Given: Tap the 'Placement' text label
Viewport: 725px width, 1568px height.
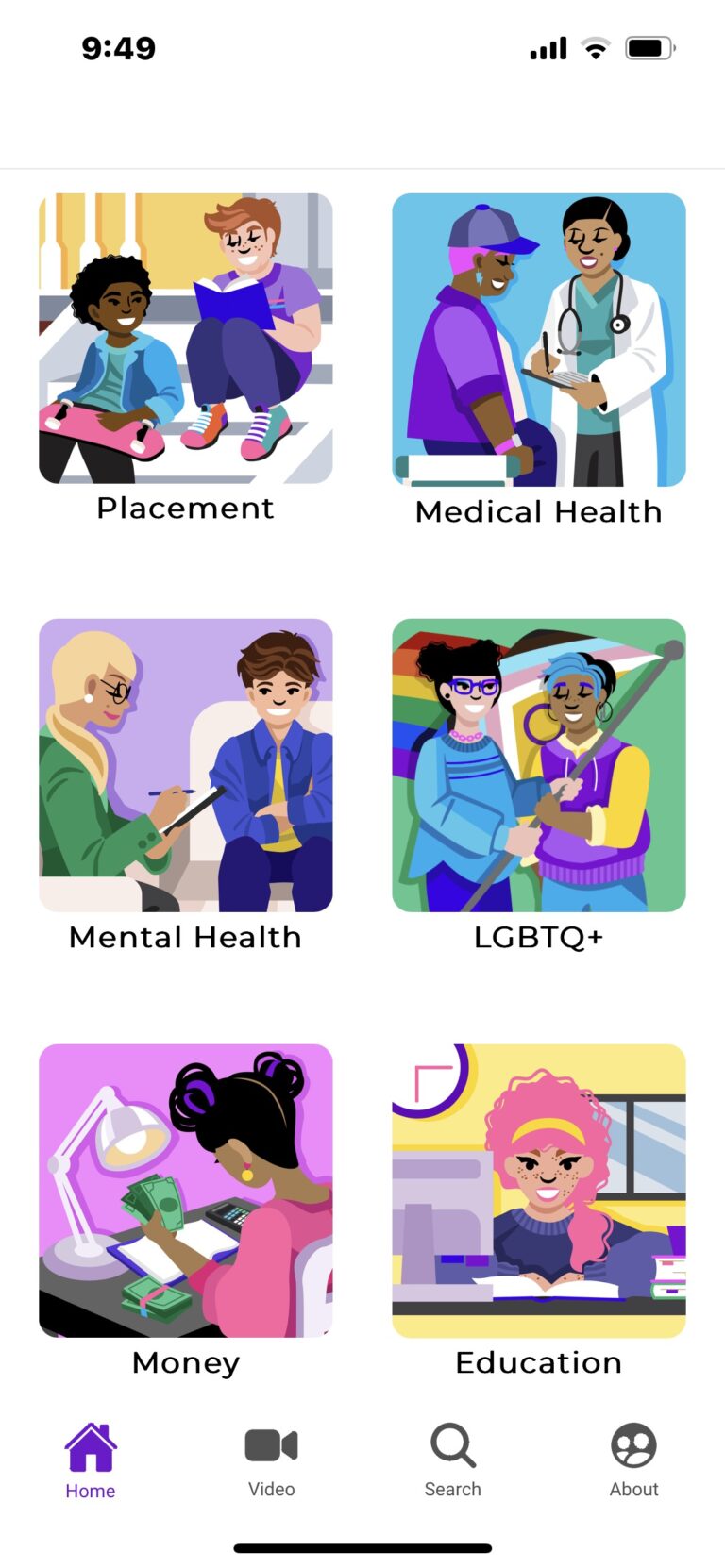Looking at the screenshot, I should tap(185, 508).
